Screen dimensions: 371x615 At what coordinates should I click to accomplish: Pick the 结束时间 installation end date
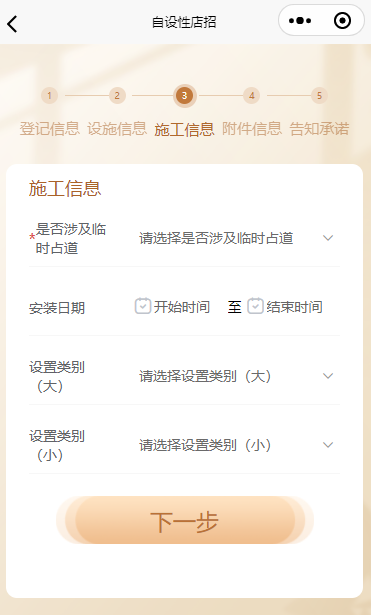coord(285,307)
